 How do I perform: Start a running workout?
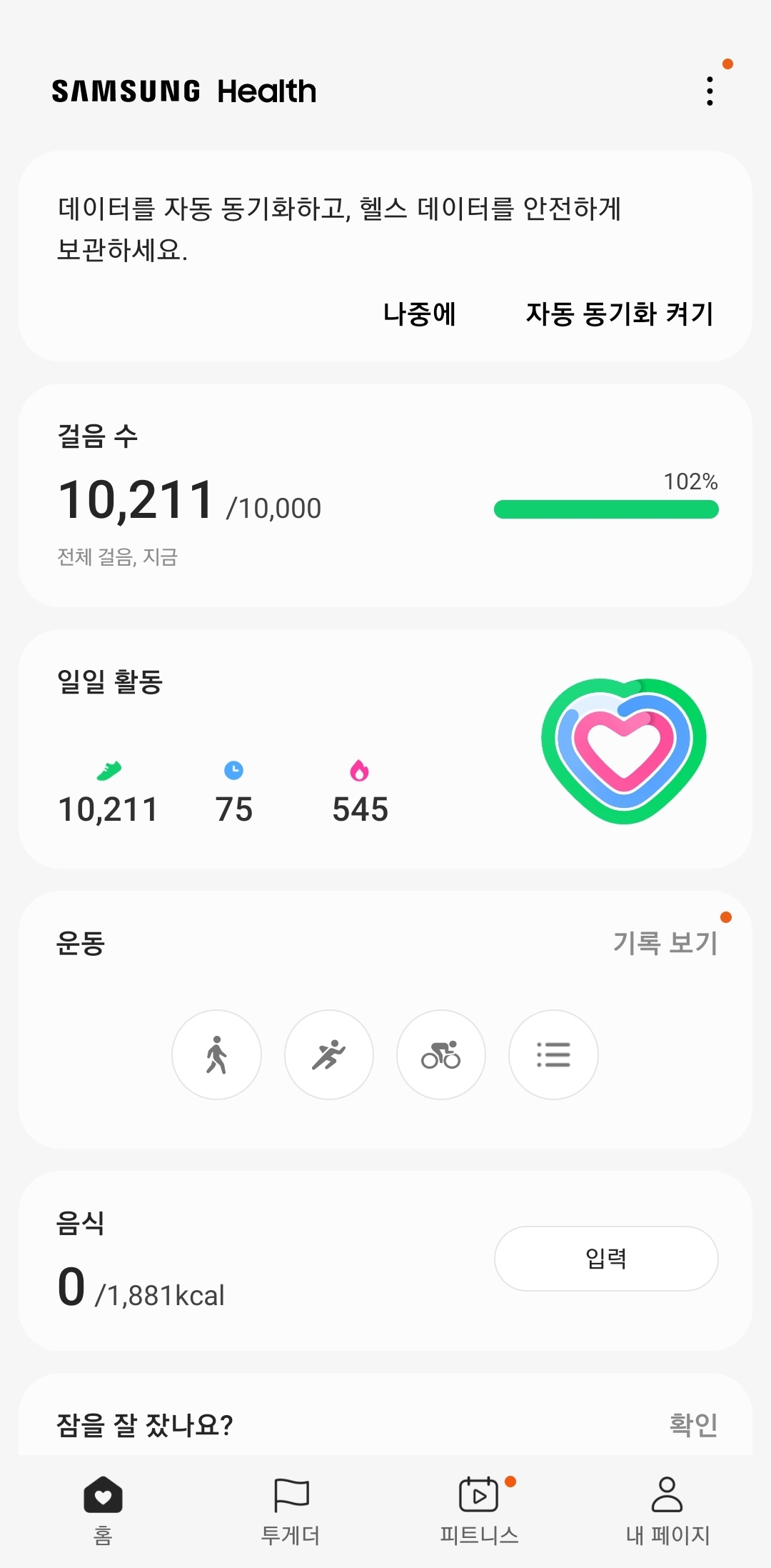tap(328, 1054)
